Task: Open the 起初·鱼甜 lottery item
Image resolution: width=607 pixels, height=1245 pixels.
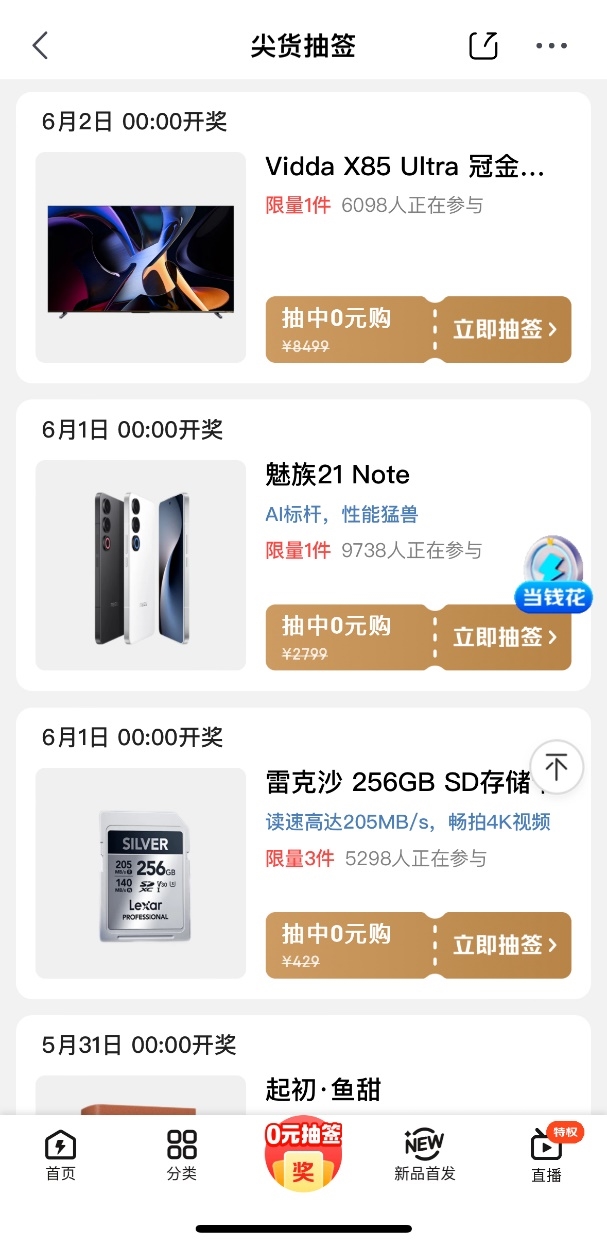Action: click(x=323, y=1089)
